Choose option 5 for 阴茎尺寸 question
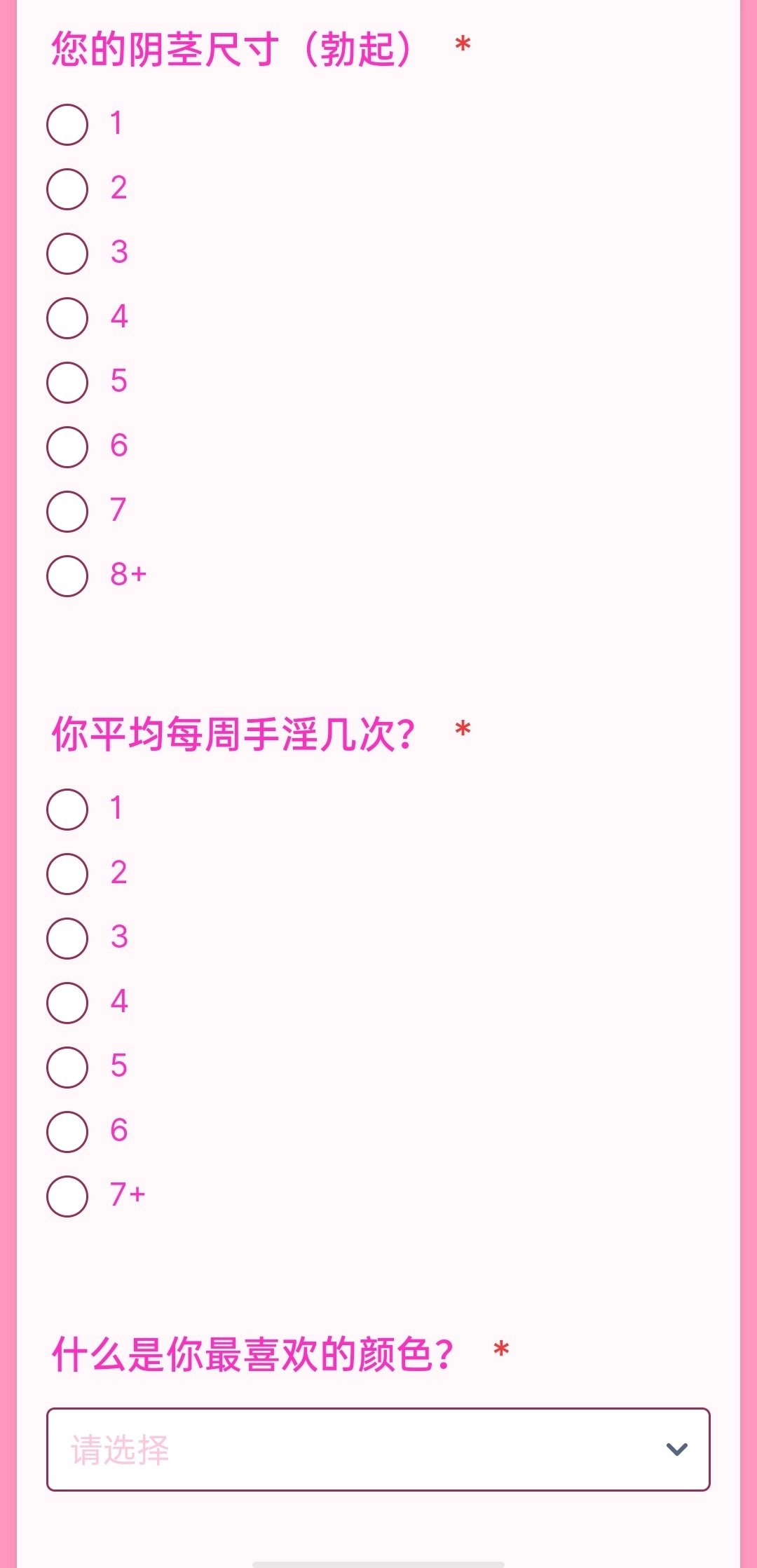 [x=67, y=383]
